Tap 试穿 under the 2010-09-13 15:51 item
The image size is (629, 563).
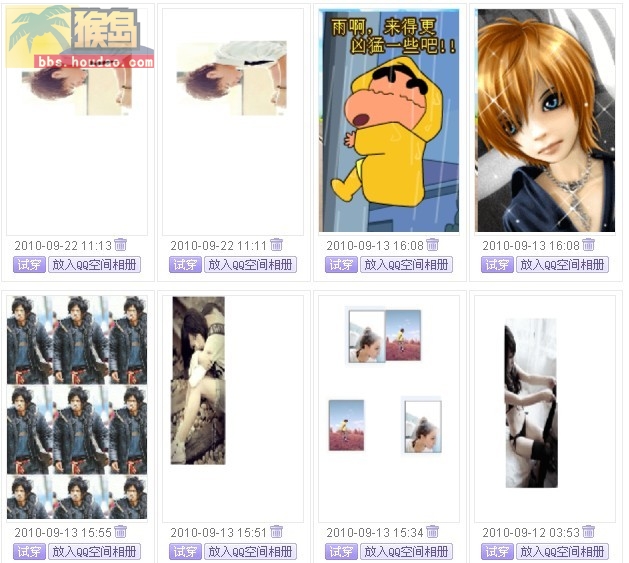(x=185, y=552)
